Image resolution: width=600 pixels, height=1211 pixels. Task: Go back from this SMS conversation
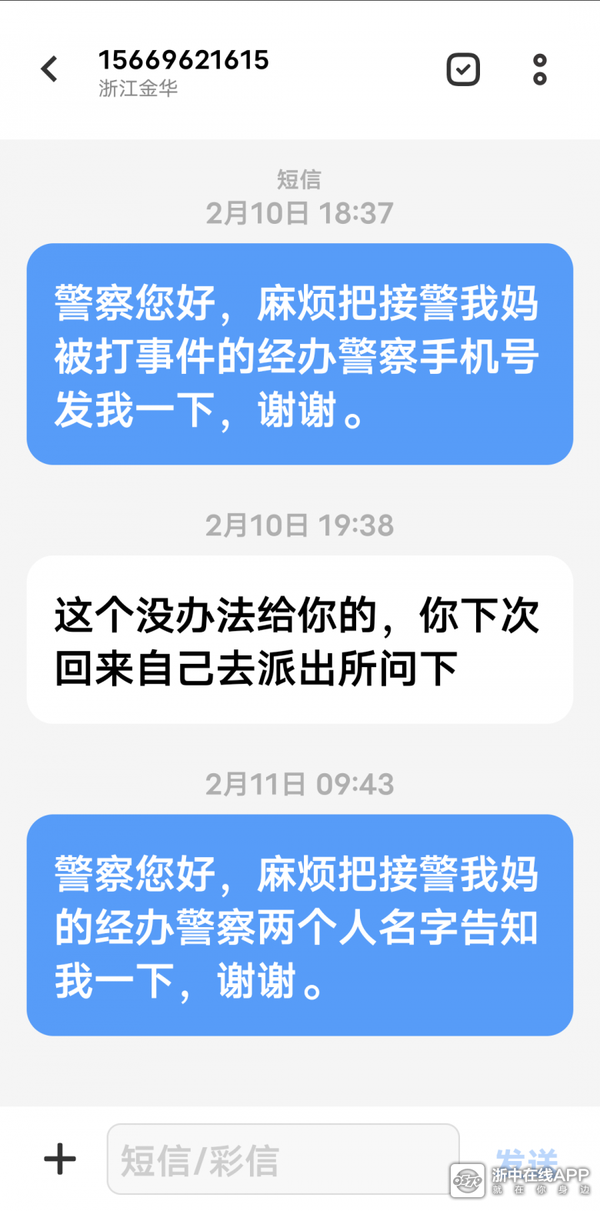click(49, 69)
